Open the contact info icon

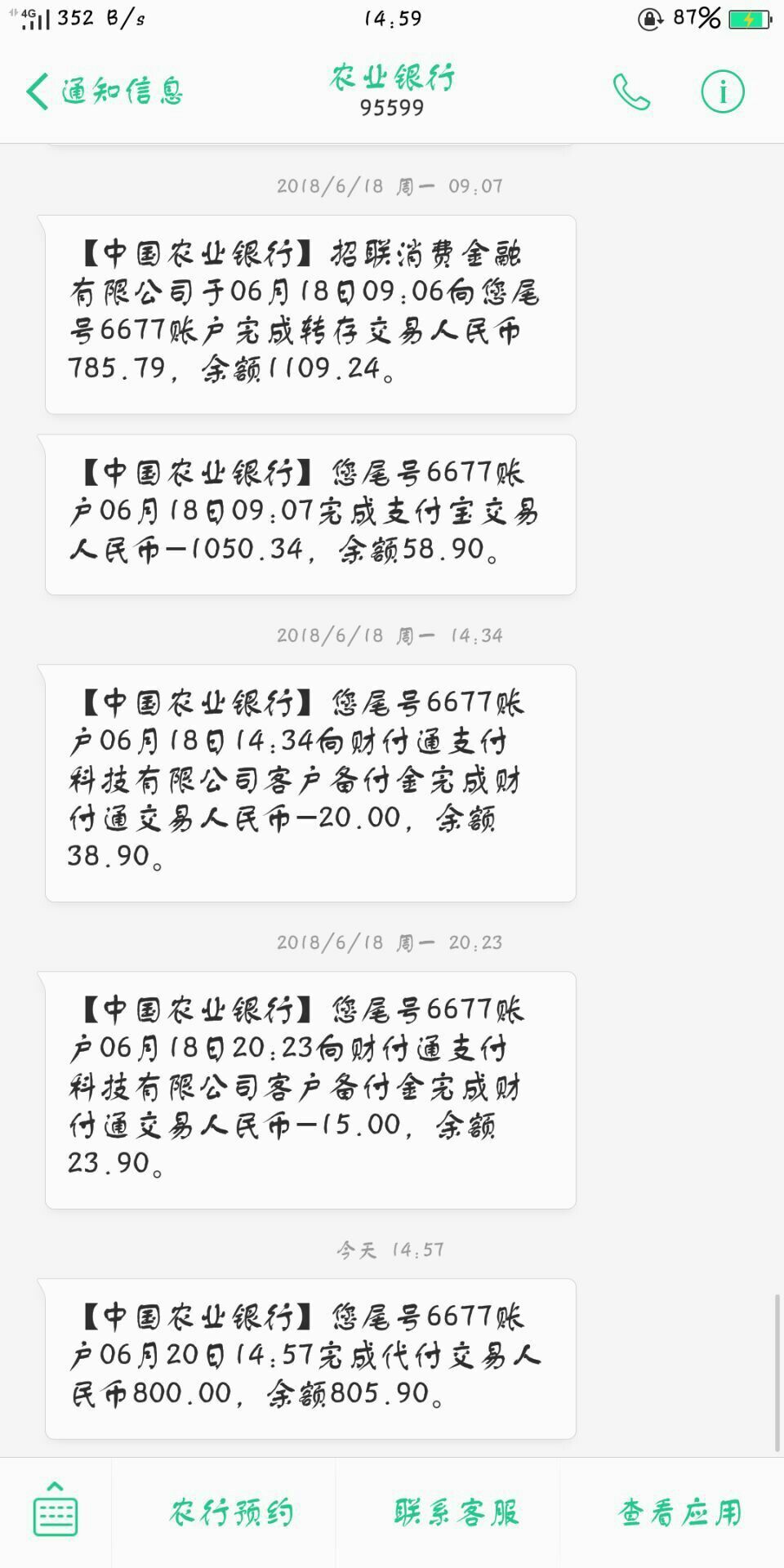click(723, 91)
